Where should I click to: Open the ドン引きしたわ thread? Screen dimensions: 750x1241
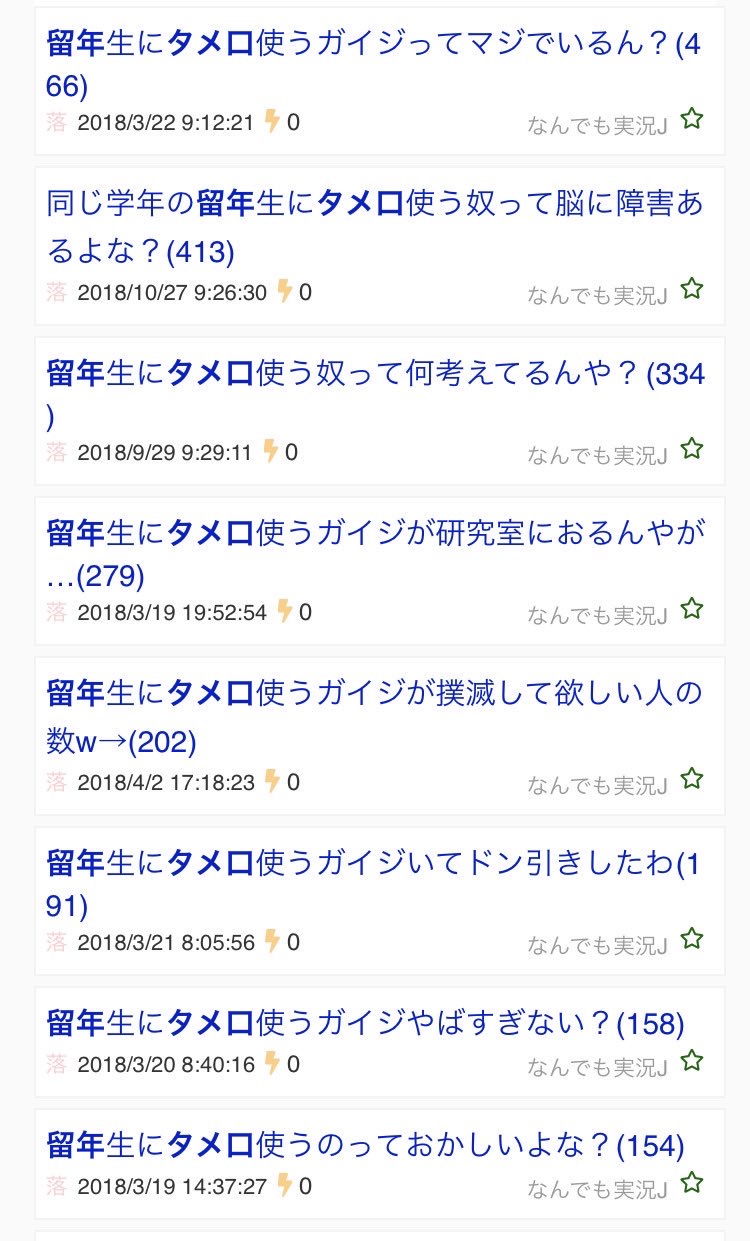point(374,884)
